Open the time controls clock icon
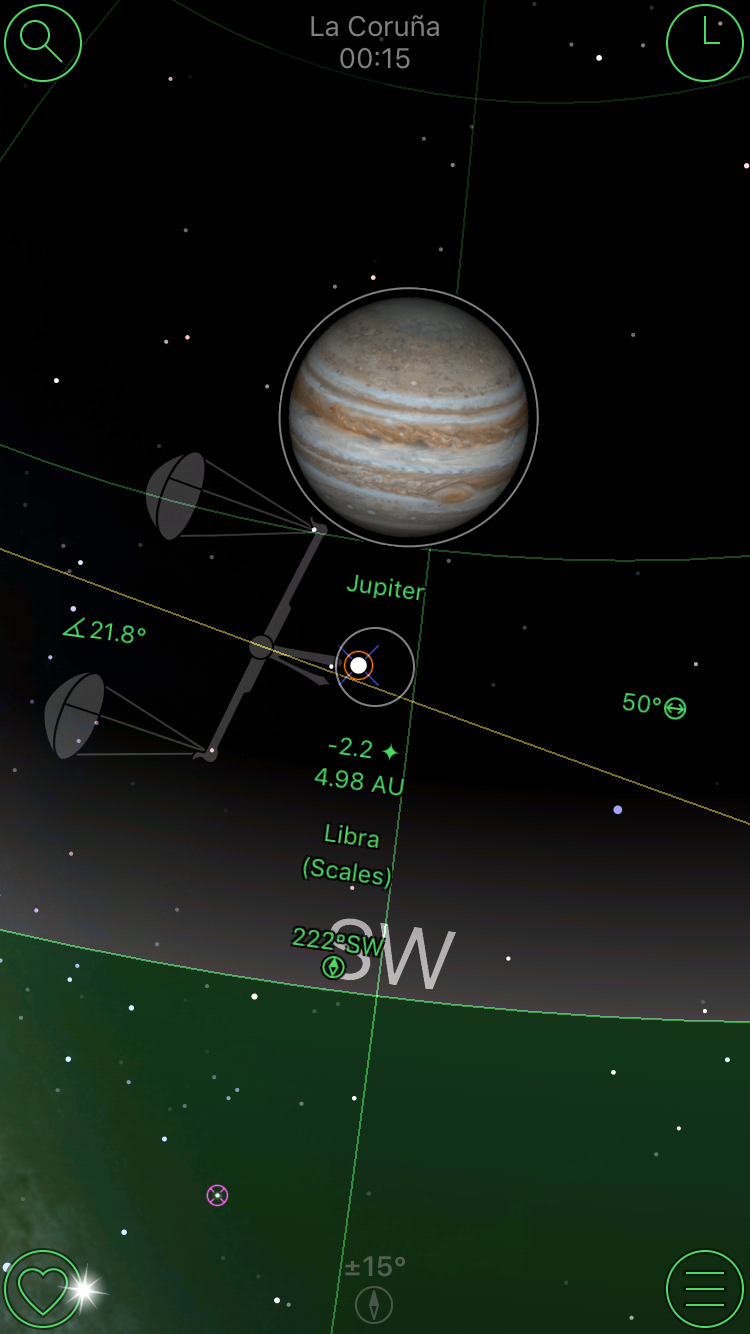 705,43
